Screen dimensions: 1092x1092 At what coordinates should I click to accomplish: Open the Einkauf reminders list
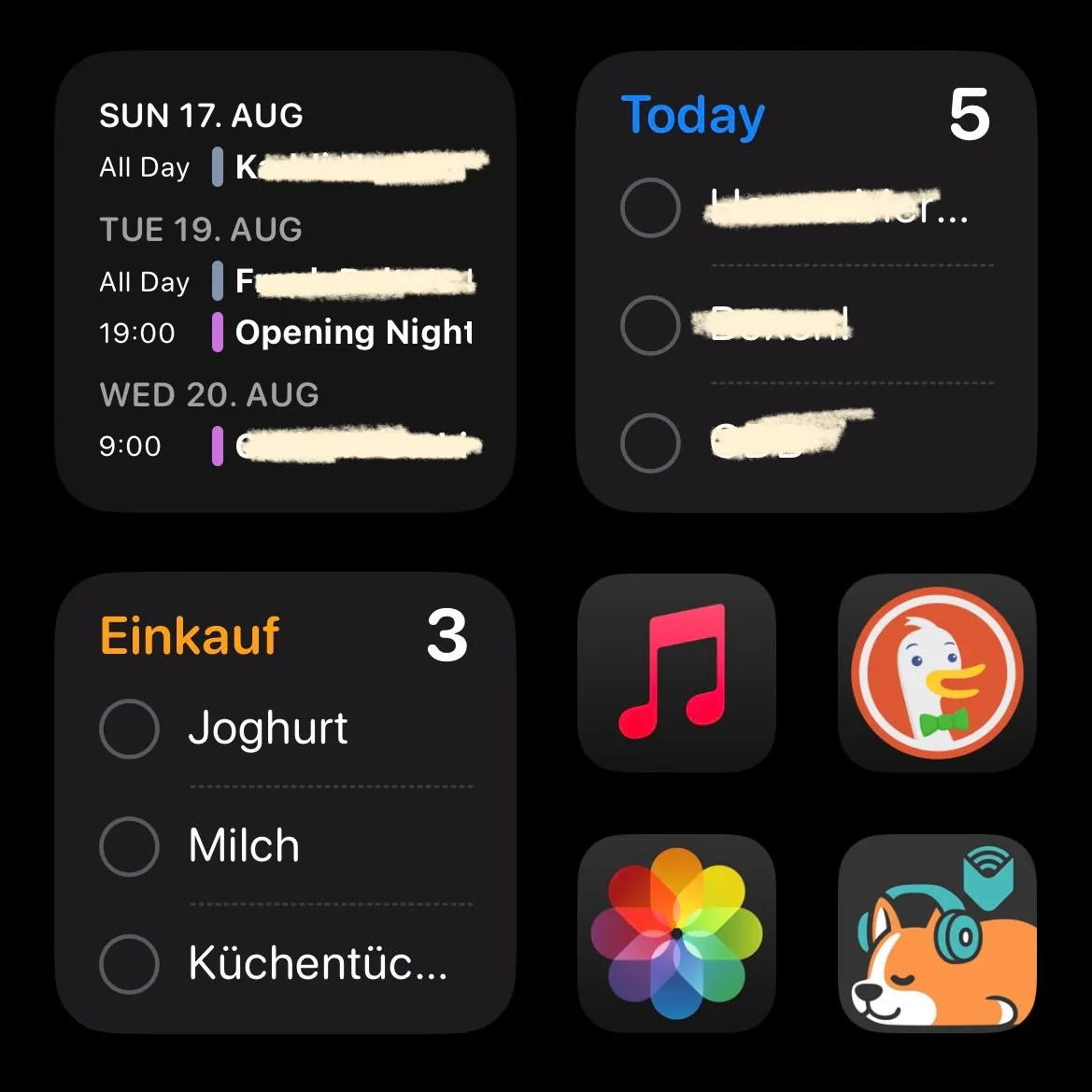point(190,636)
